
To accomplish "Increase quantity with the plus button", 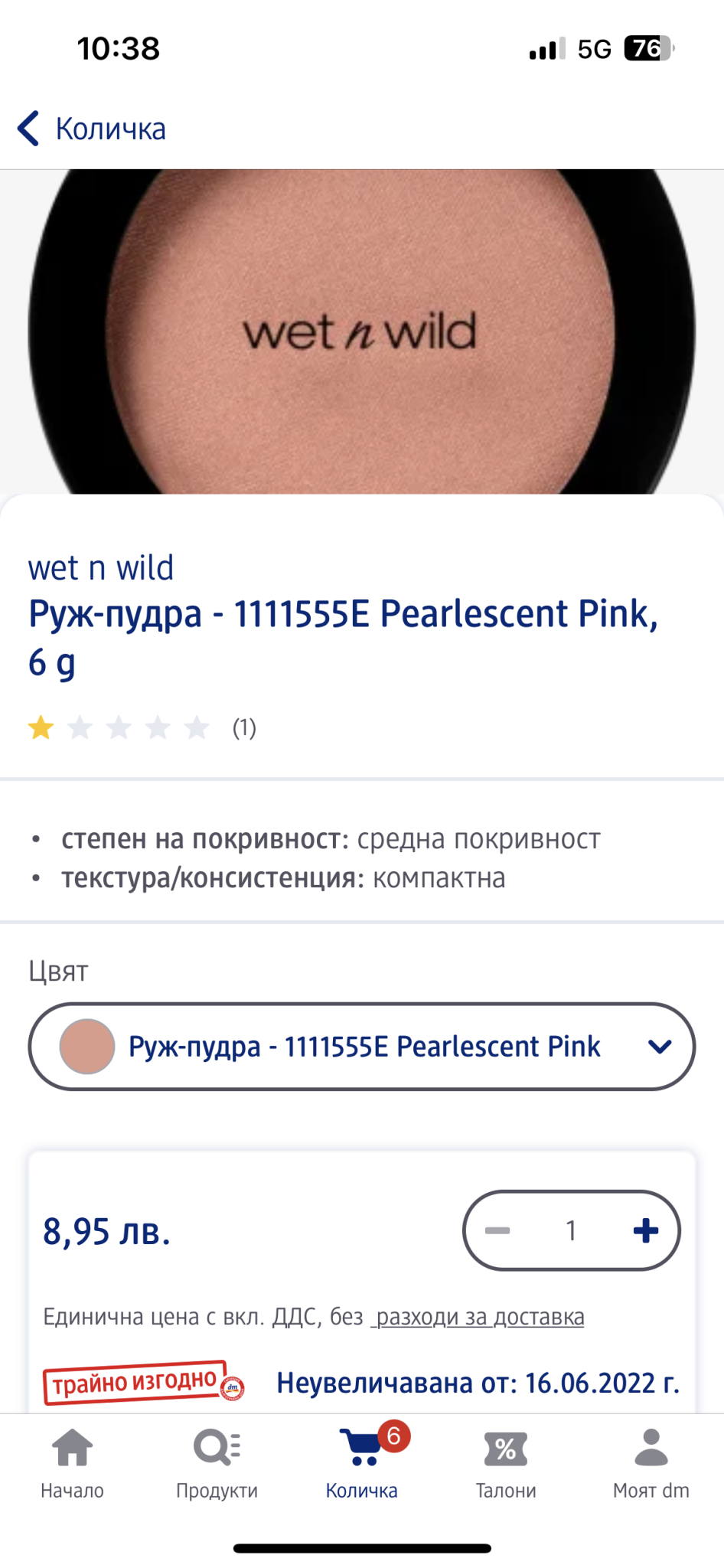I will click(x=645, y=1230).
